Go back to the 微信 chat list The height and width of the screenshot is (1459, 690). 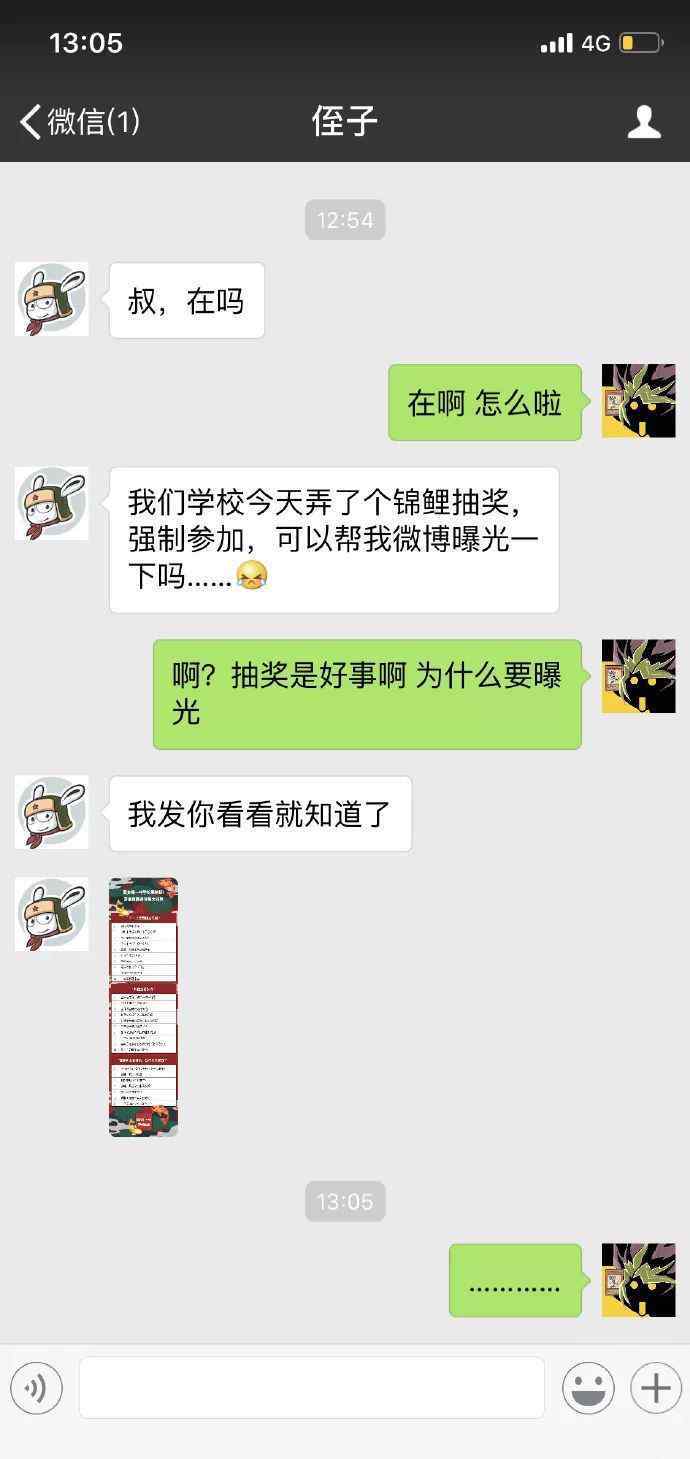point(80,122)
